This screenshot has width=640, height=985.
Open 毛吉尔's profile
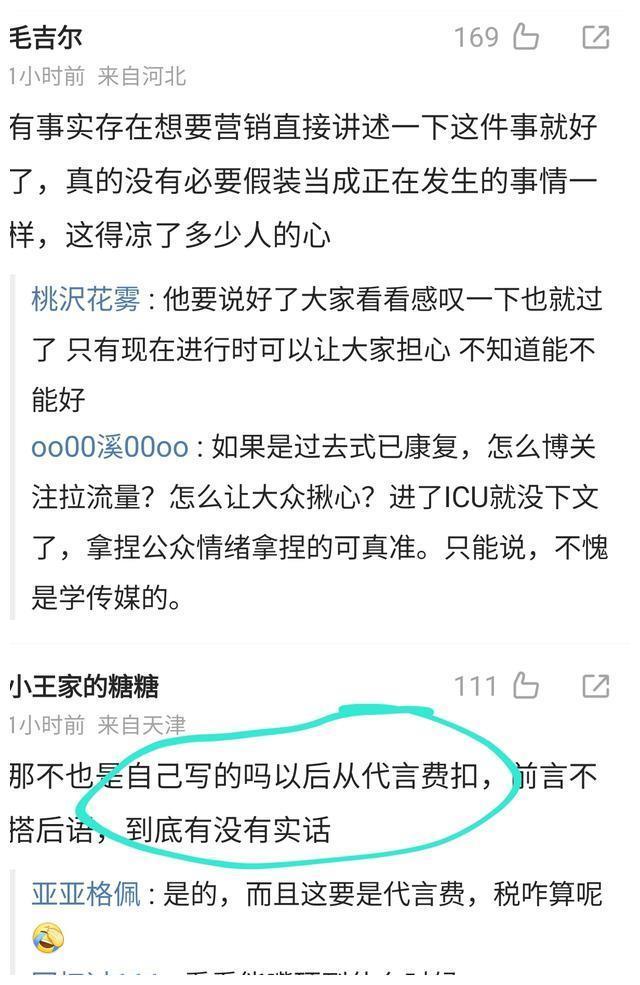pyautogui.click(x=46, y=38)
